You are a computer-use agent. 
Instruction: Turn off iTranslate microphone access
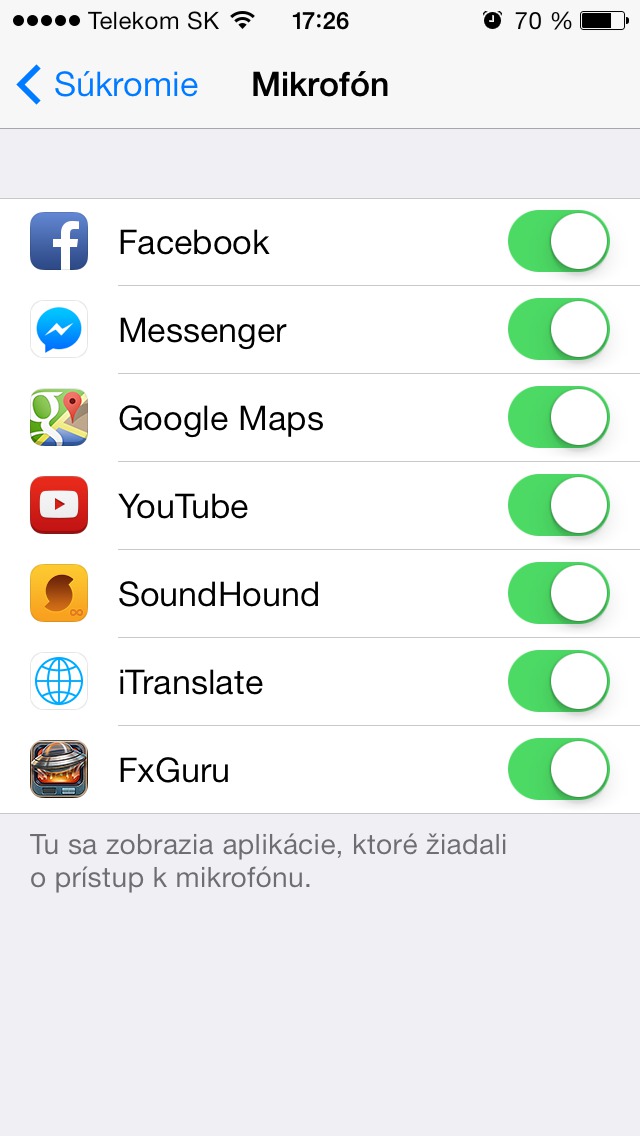click(x=558, y=682)
